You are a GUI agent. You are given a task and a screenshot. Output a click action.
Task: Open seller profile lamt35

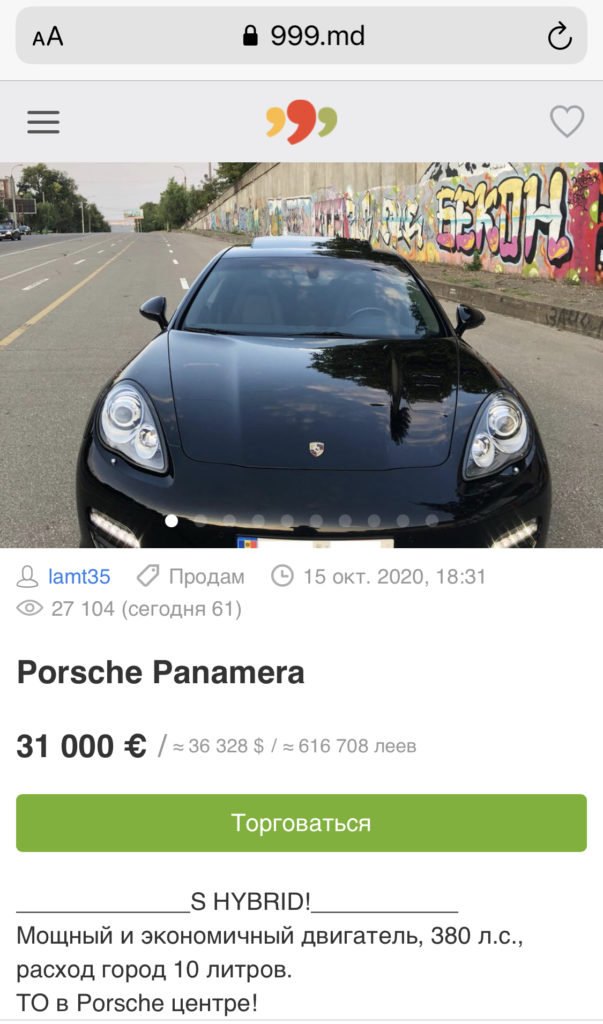(x=79, y=577)
